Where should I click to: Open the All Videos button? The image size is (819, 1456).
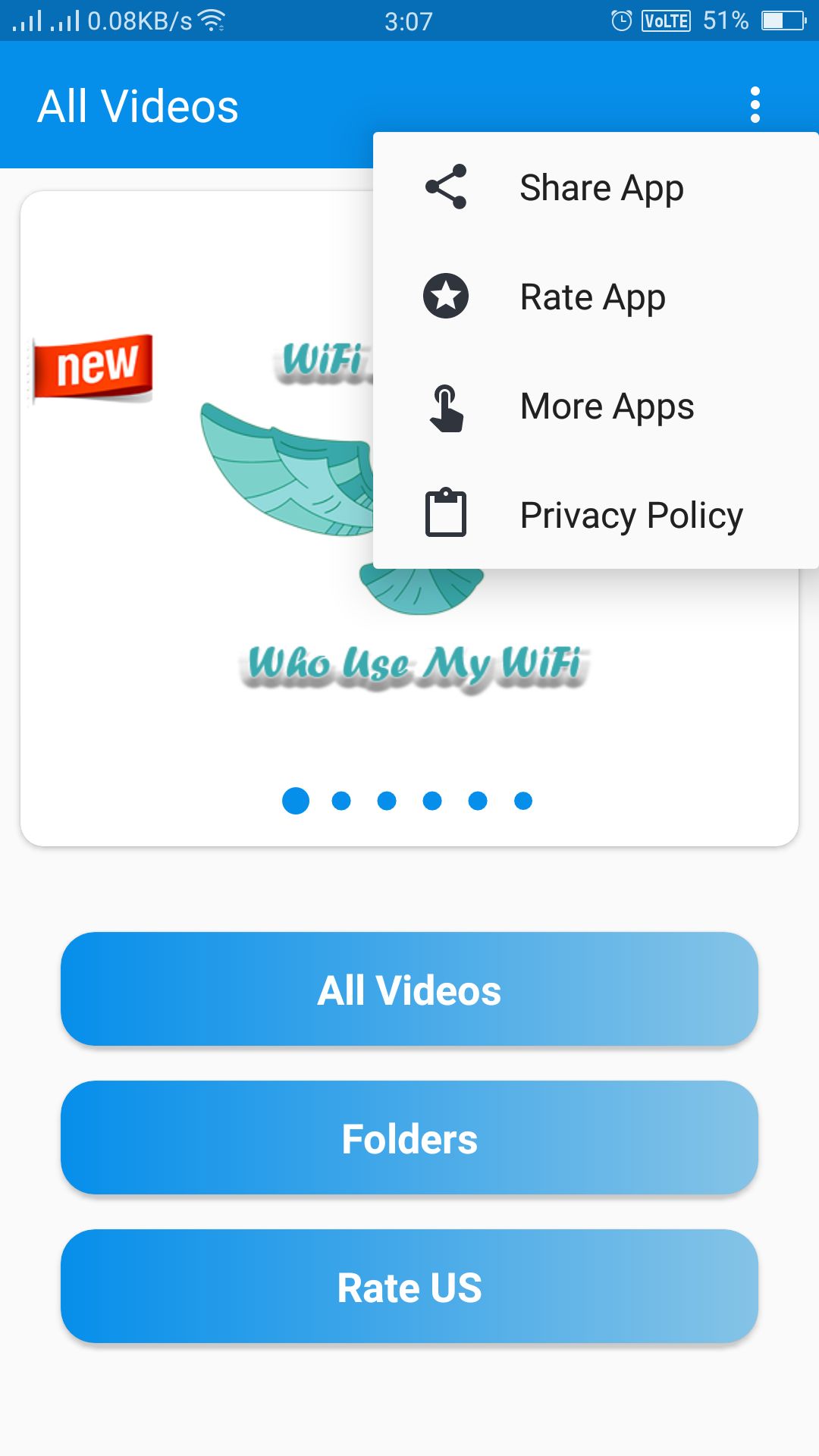click(409, 990)
